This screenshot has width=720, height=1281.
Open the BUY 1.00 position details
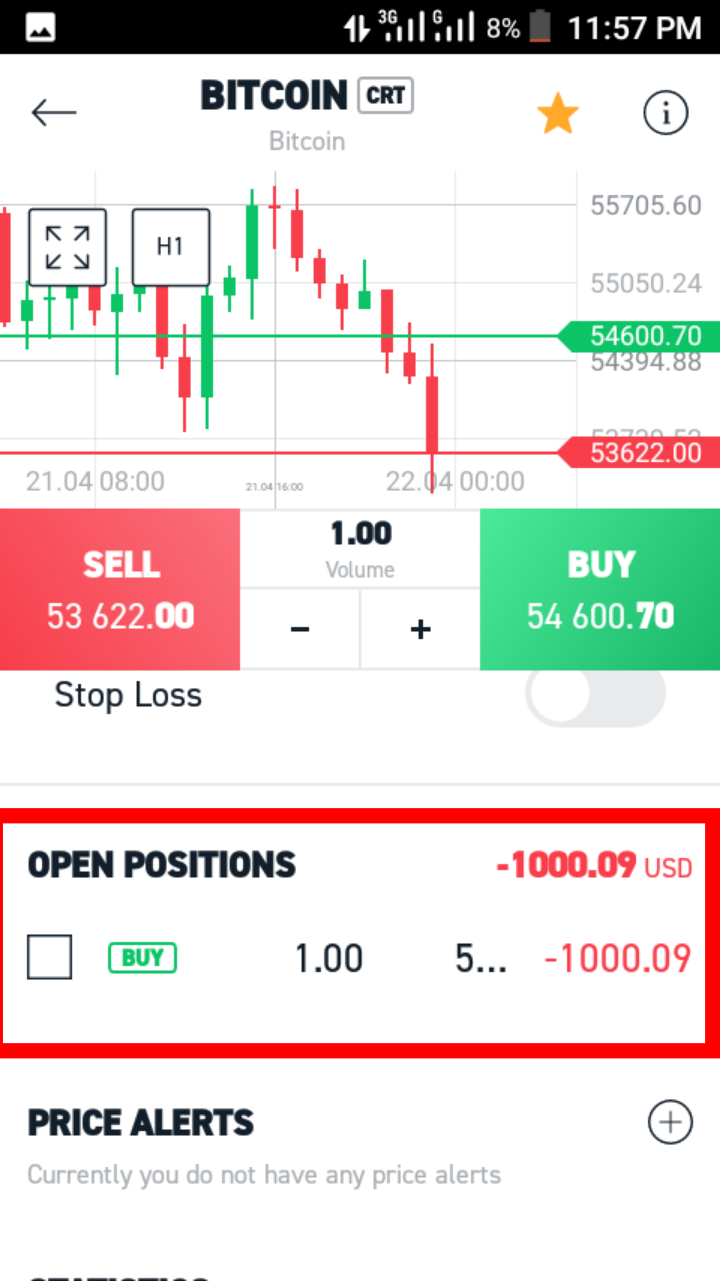pyautogui.click(x=360, y=959)
